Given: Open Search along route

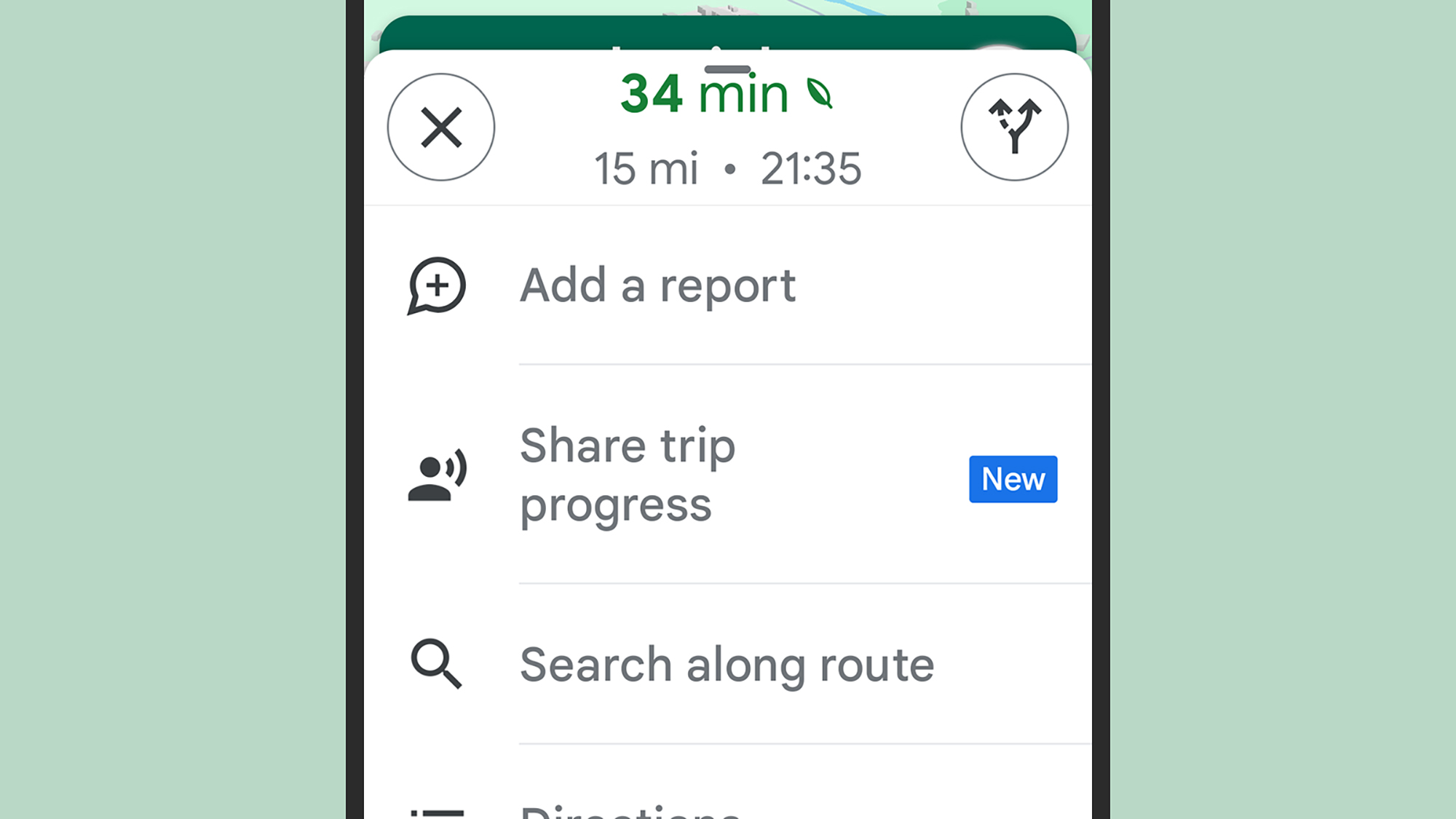Looking at the screenshot, I should click(726, 665).
